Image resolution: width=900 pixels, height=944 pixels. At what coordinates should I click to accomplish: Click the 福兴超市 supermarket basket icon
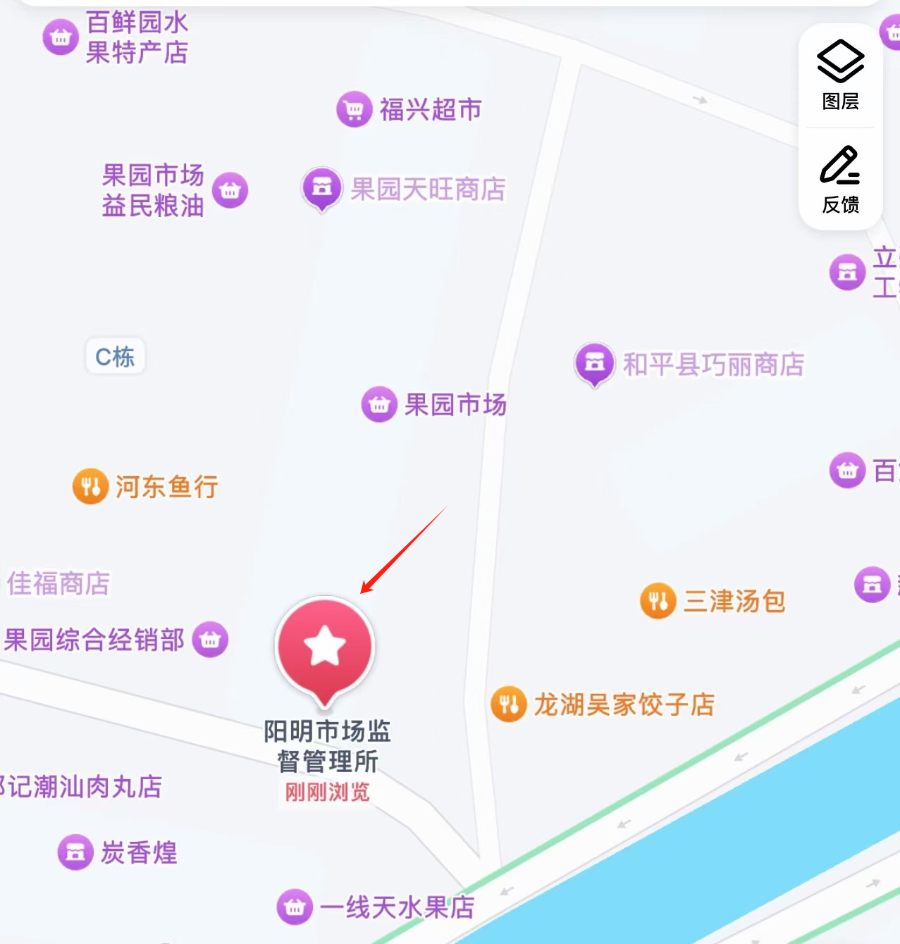pos(354,108)
